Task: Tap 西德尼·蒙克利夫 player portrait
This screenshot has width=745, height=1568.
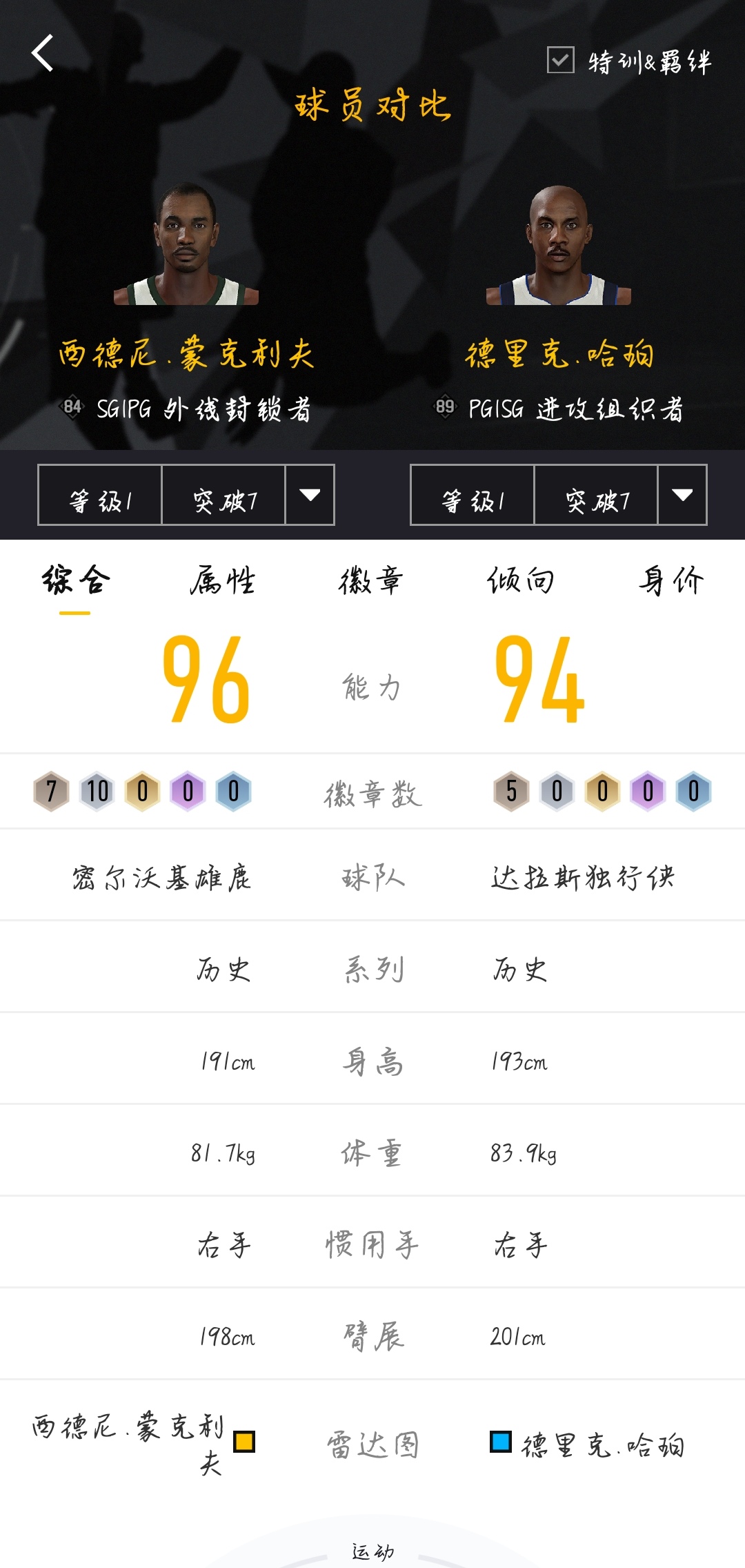Action: (x=186, y=245)
